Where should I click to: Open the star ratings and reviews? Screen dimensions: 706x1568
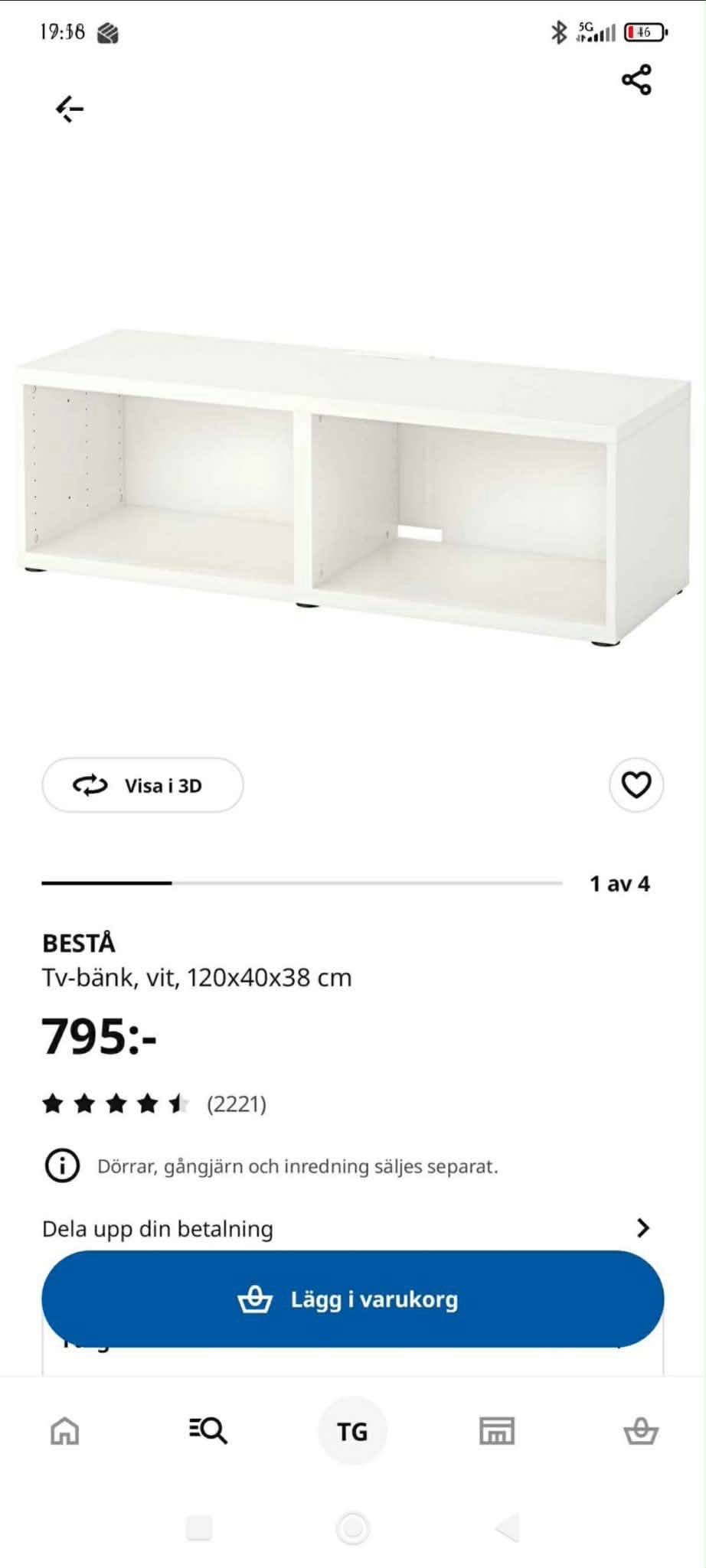[154, 1103]
